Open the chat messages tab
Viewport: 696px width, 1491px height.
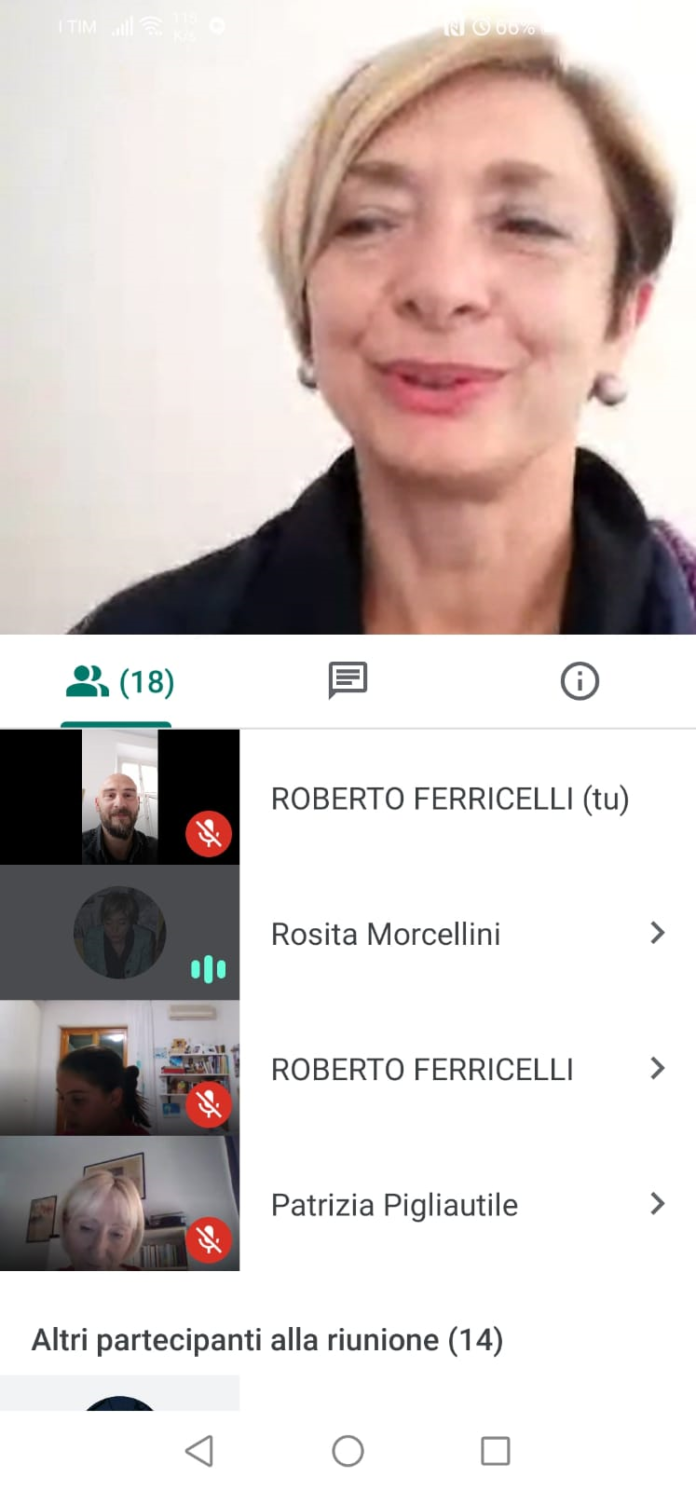click(x=348, y=682)
